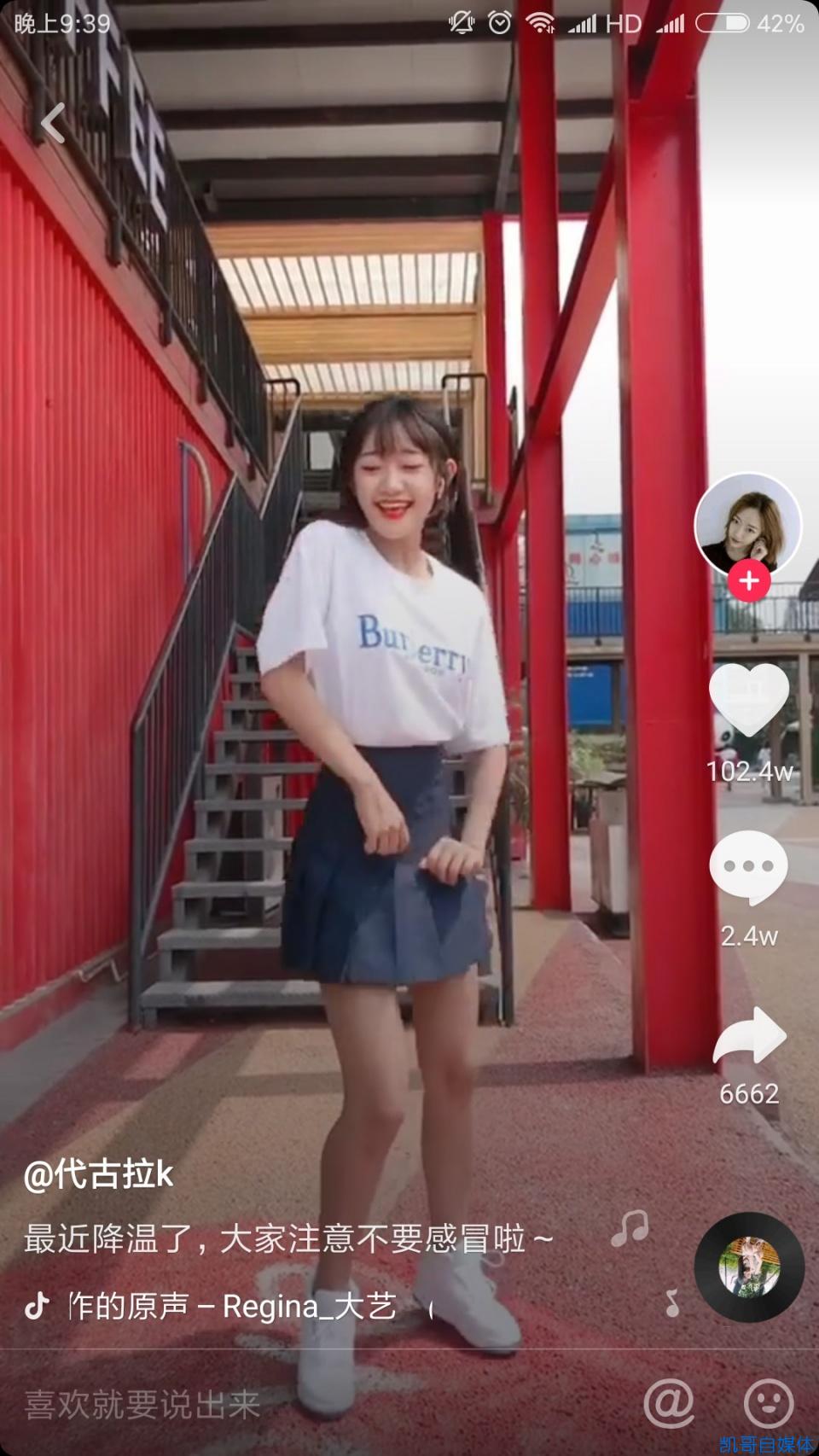The image size is (819, 1456).
Task: Mention someone with the @ icon
Action: click(x=669, y=1402)
